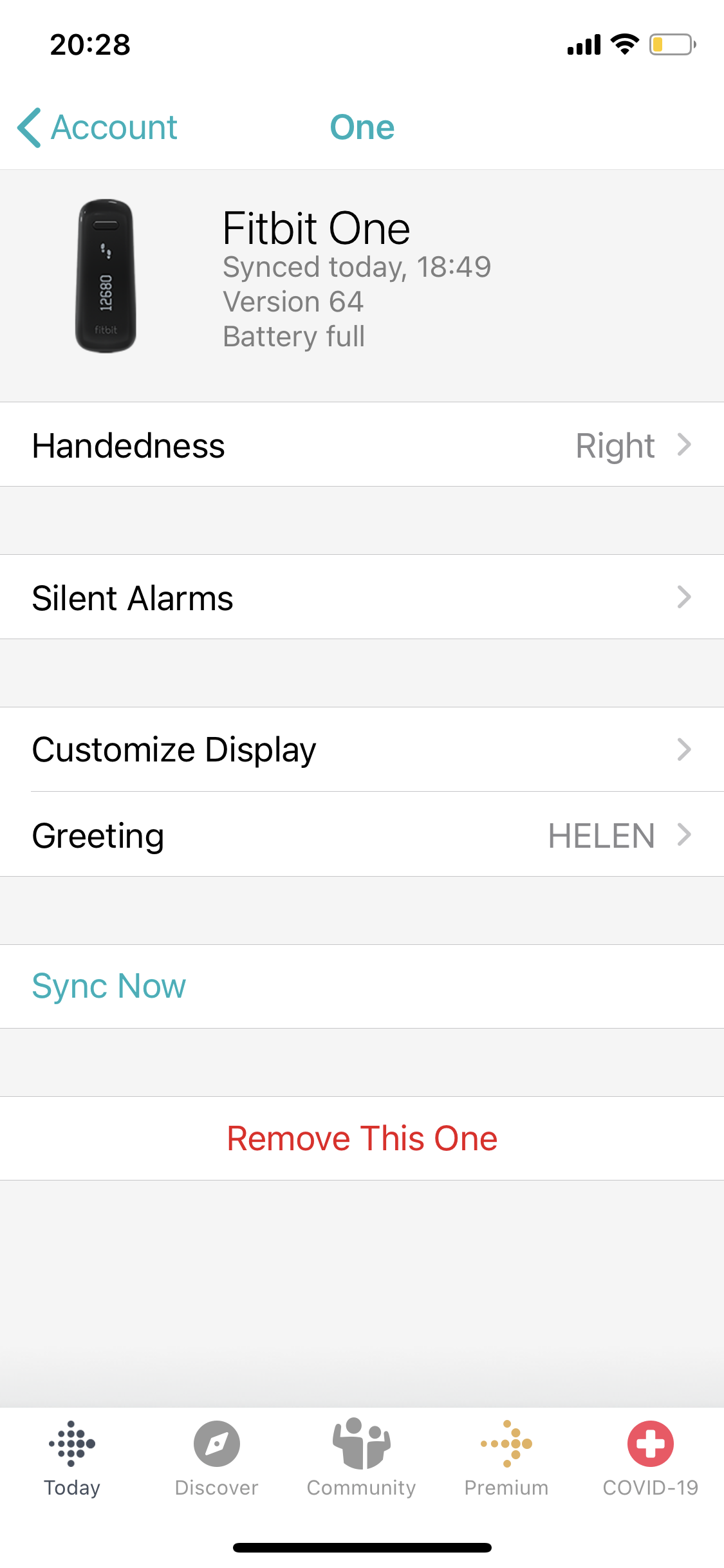Open the Community tab
Viewport: 724px width, 1568px height.
[362, 1458]
